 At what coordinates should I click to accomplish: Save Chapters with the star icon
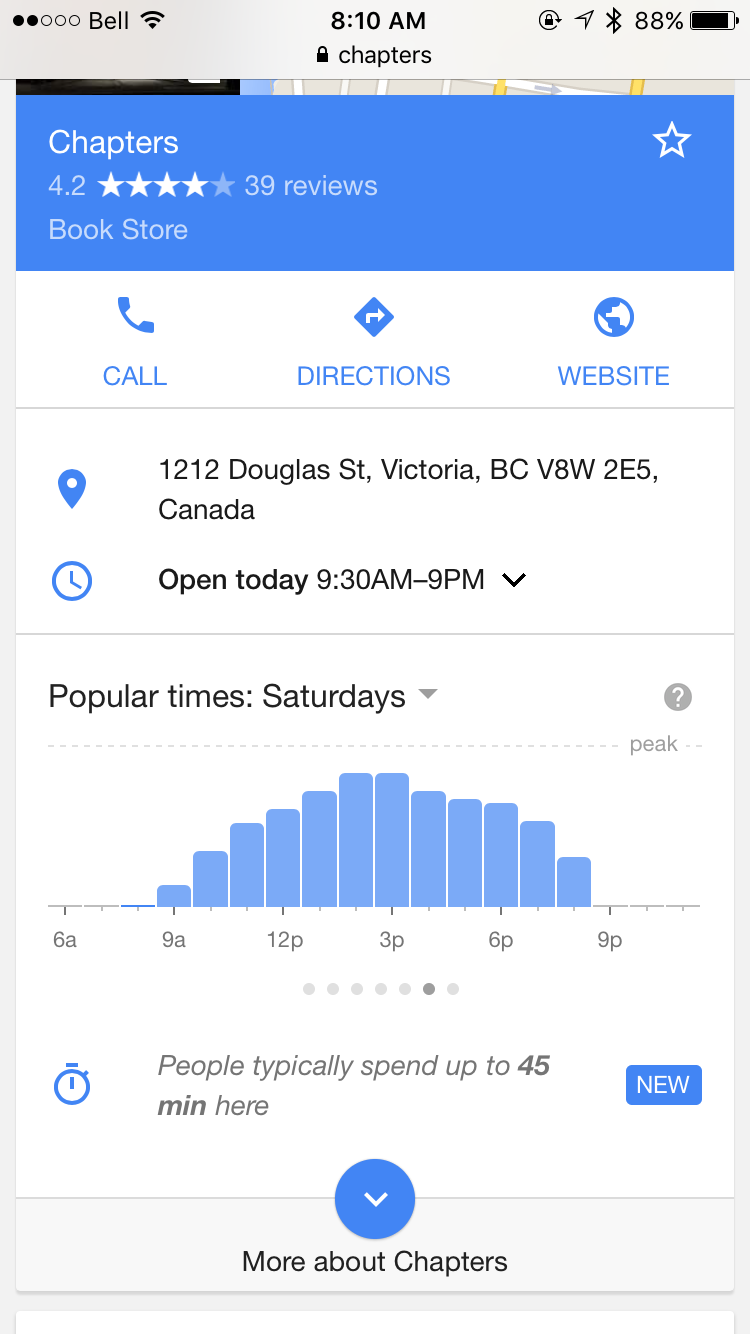pyautogui.click(x=672, y=141)
